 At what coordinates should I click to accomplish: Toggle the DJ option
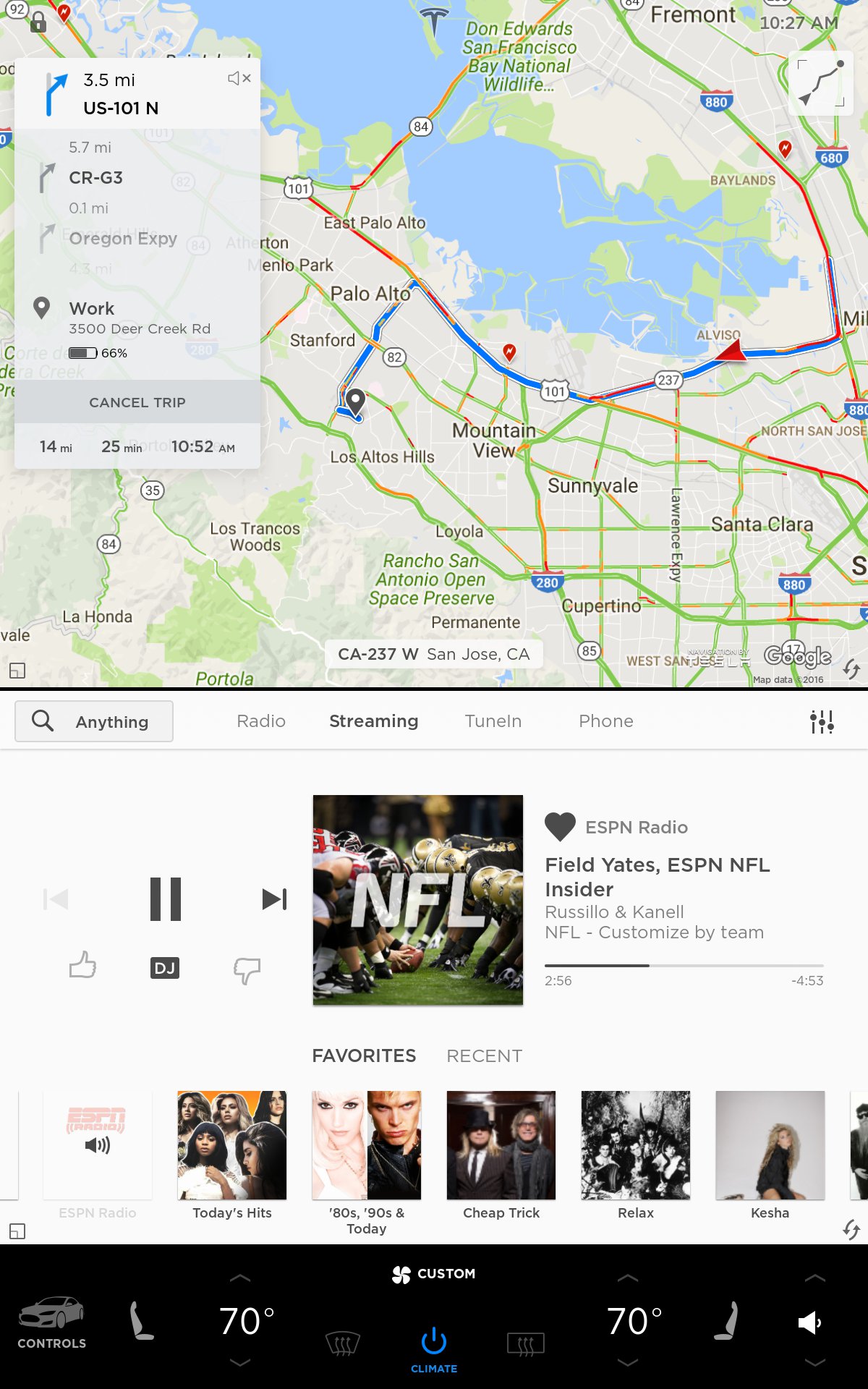[165, 968]
